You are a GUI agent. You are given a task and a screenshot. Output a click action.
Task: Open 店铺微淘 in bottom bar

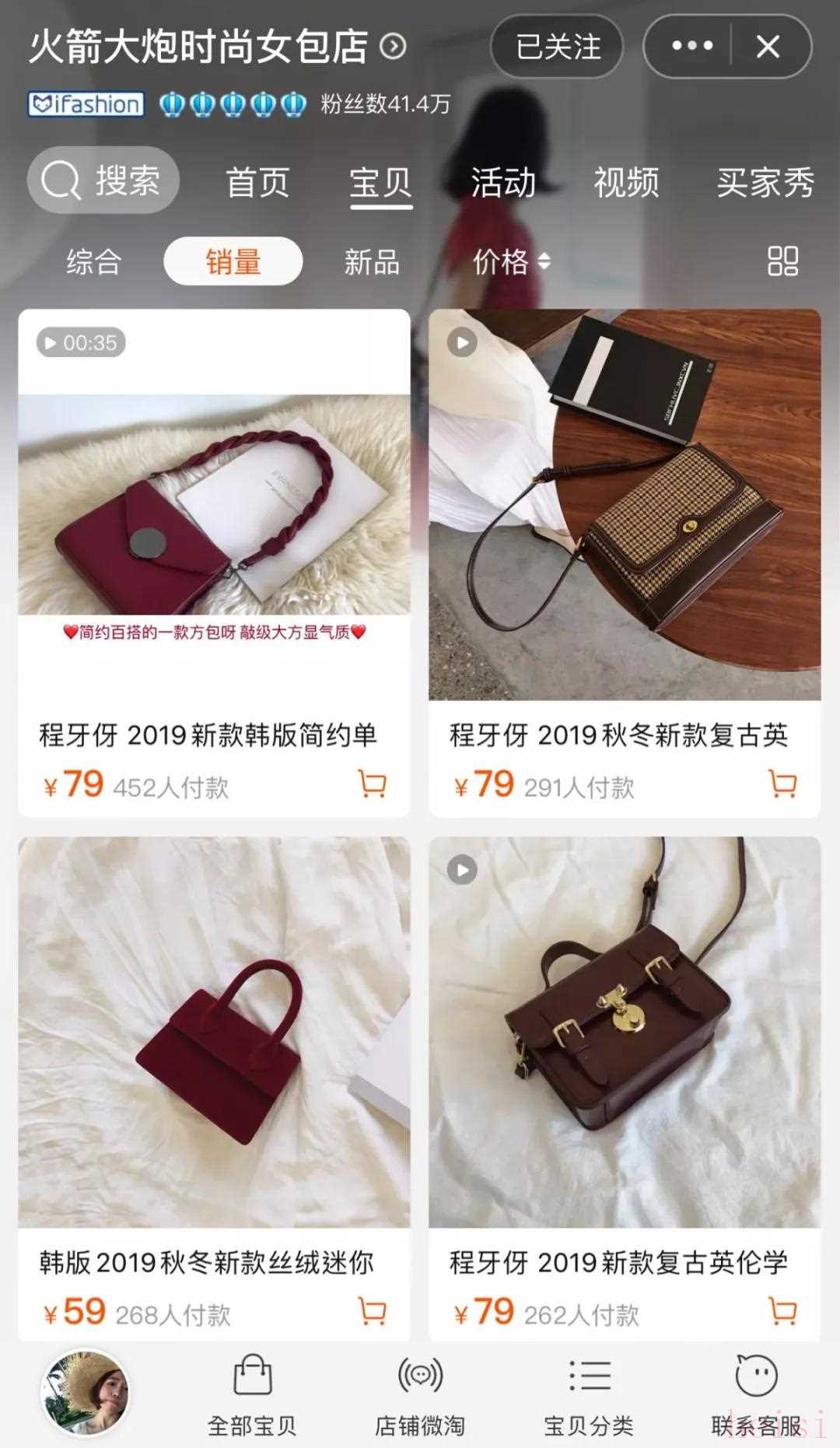(420, 1396)
